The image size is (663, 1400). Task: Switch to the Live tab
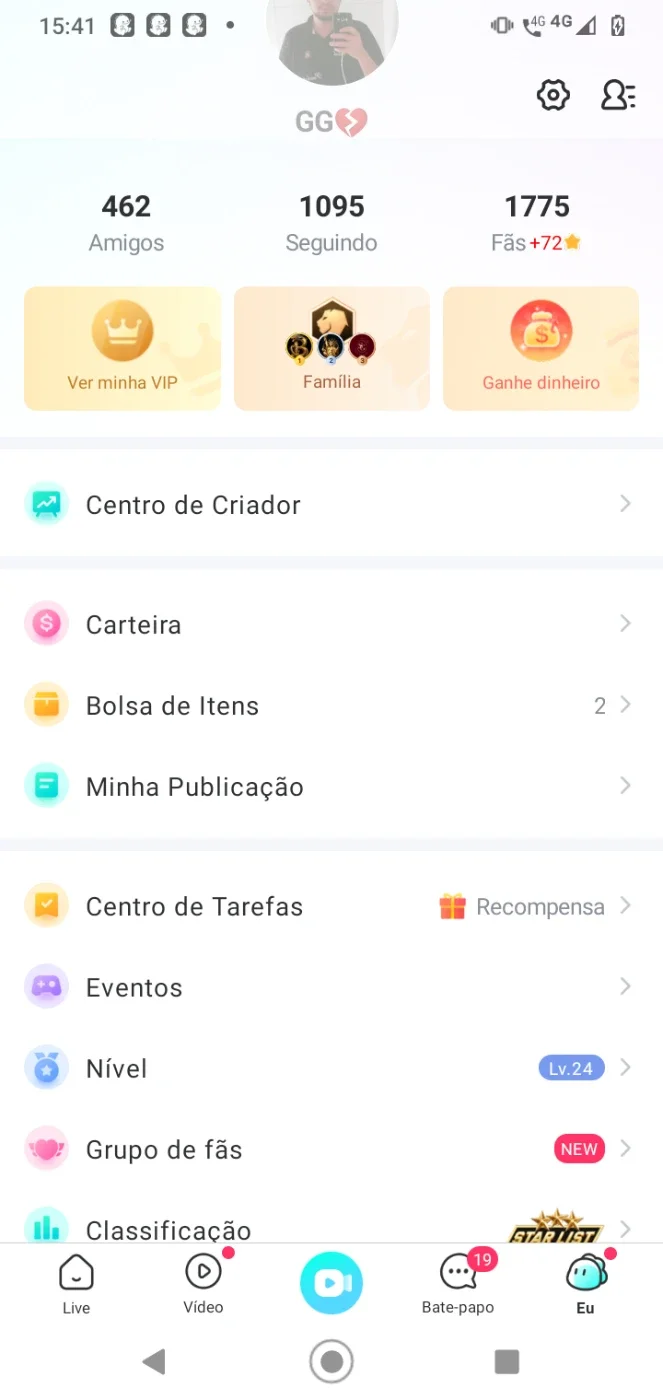[x=76, y=1284]
